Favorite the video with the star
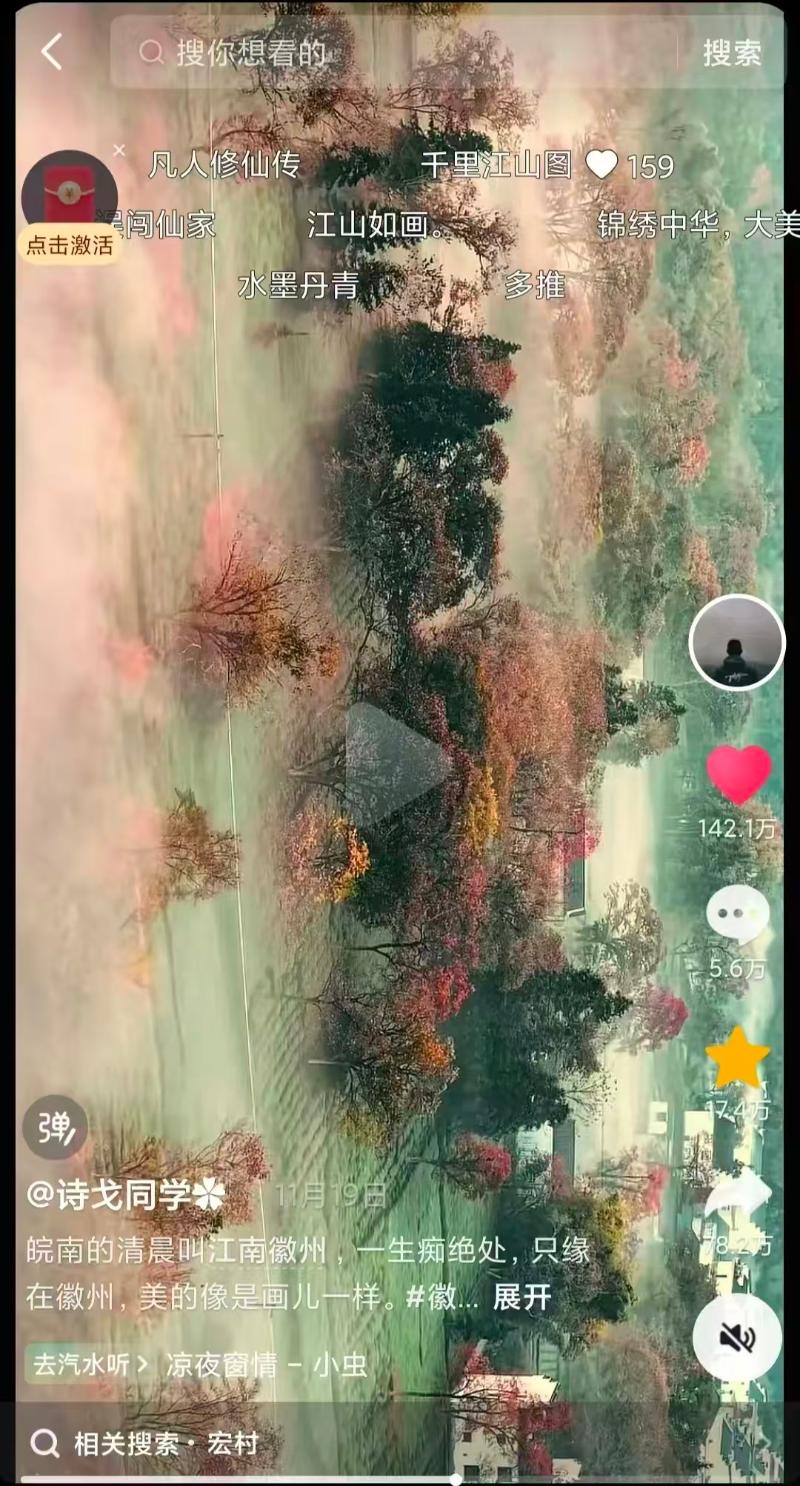Image resolution: width=800 pixels, height=1486 pixels. (x=737, y=1059)
